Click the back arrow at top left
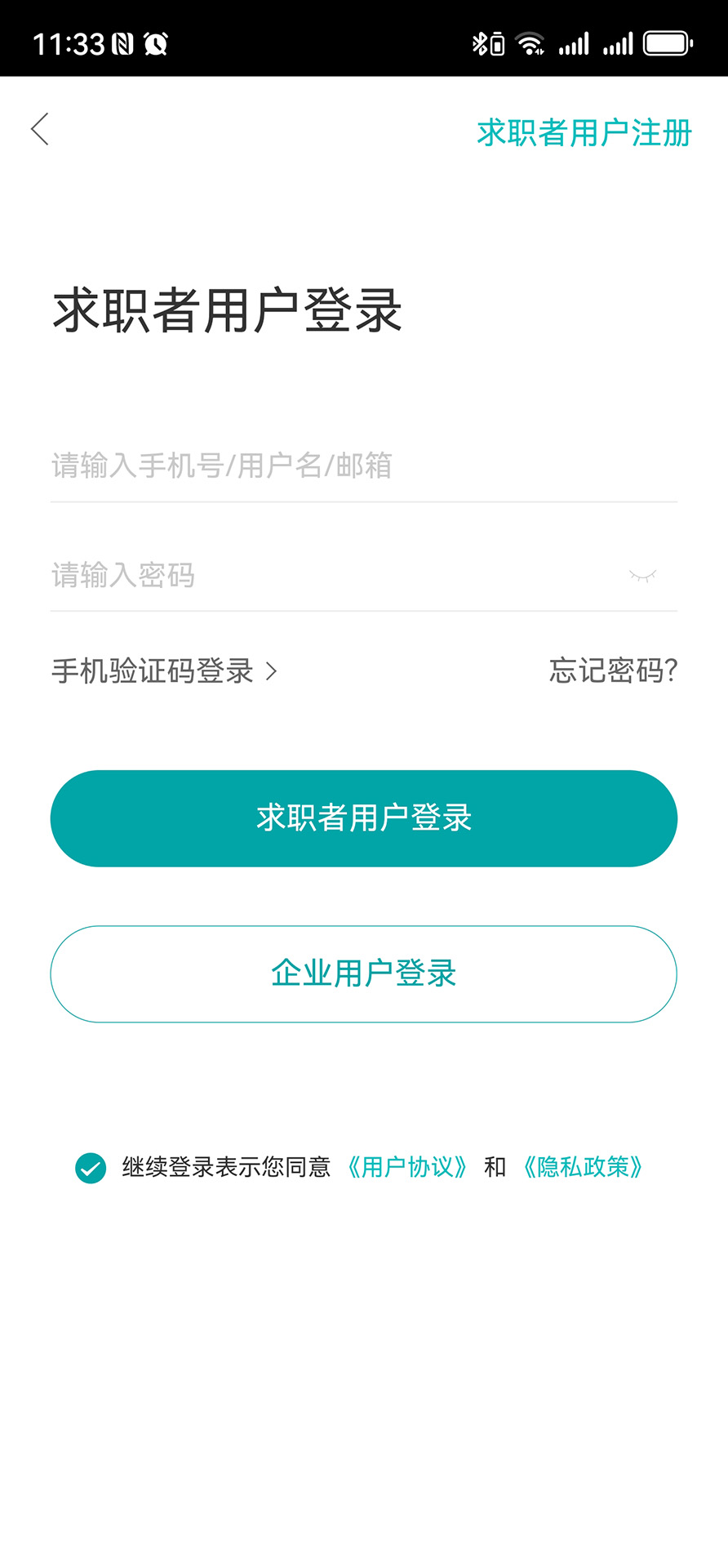Image resolution: width=728 pixels, height=1568 pixels. pyautogui.click(x=39, y=129)
